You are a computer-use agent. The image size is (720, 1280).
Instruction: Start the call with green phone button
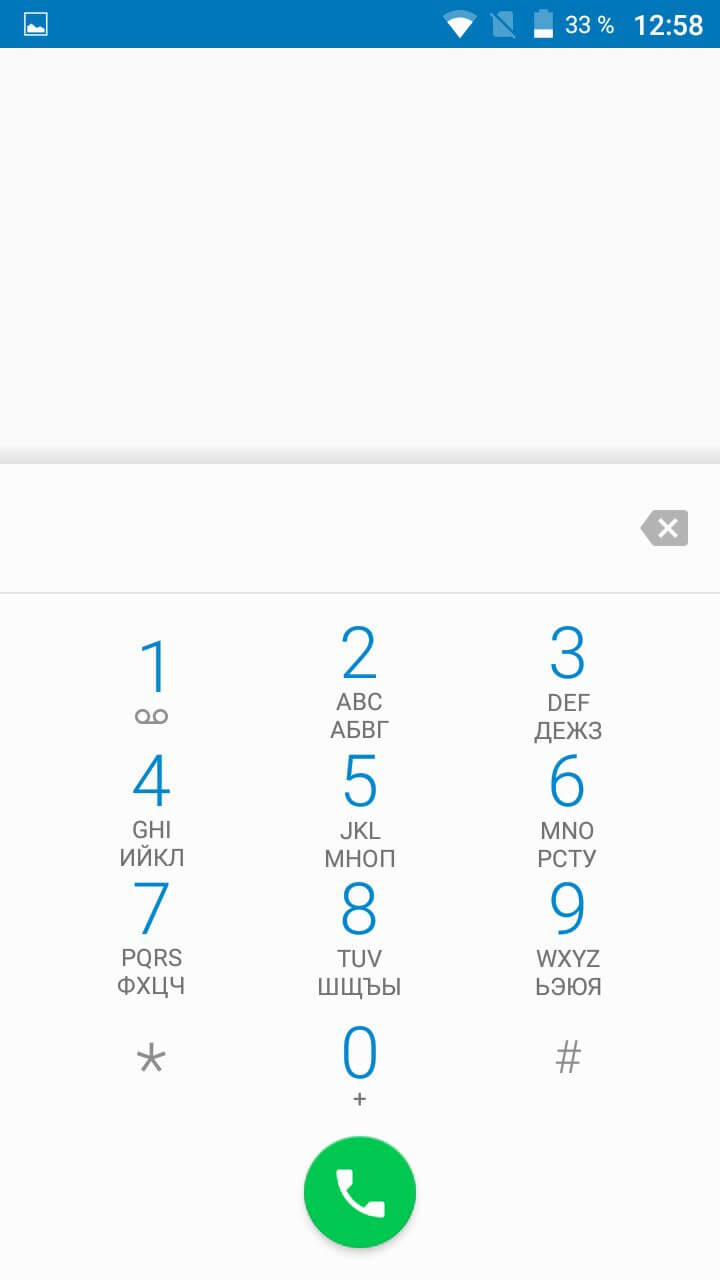[360, 1192]
